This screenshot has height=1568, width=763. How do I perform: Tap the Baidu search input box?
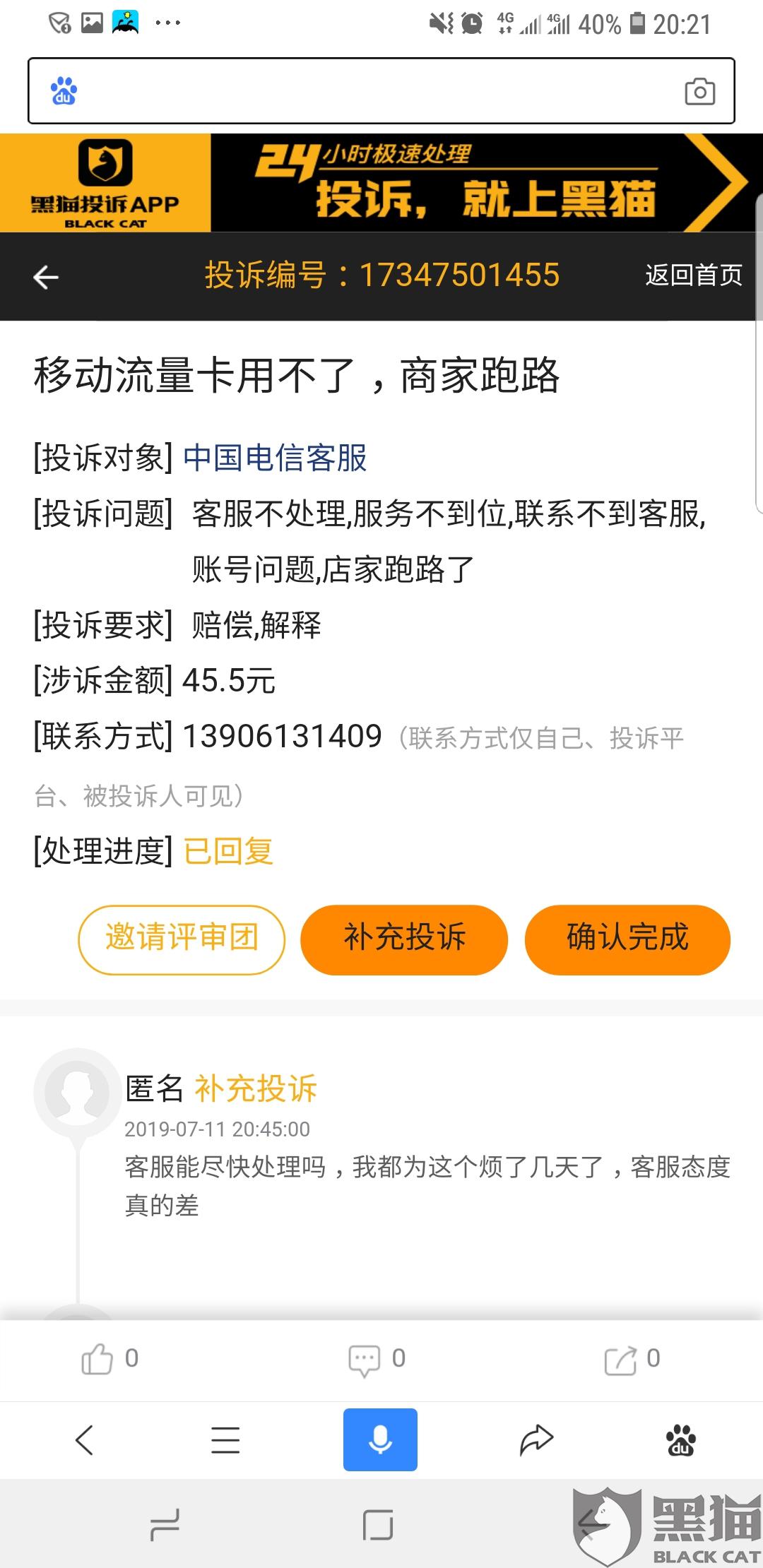374,91
